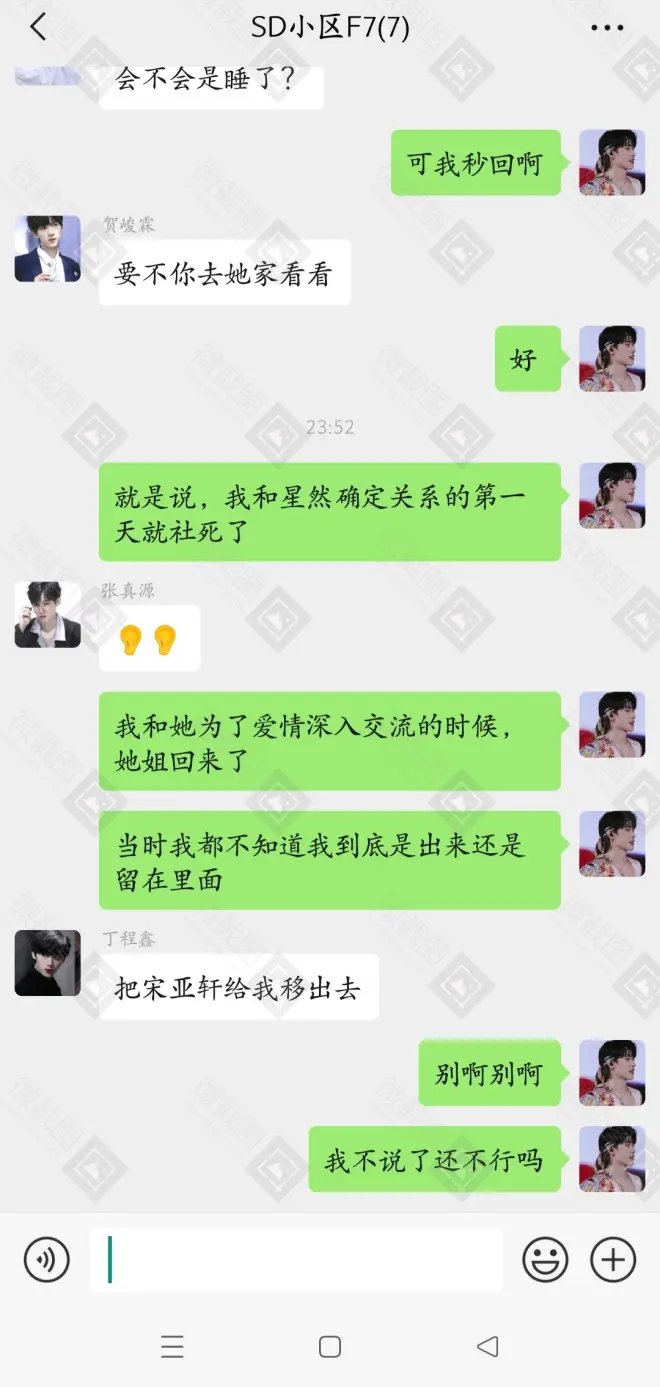This screenshot has width=660, height=1387.
Task: Tap 贺峻霖's profile avatar
Action: (x=47, y=249)
